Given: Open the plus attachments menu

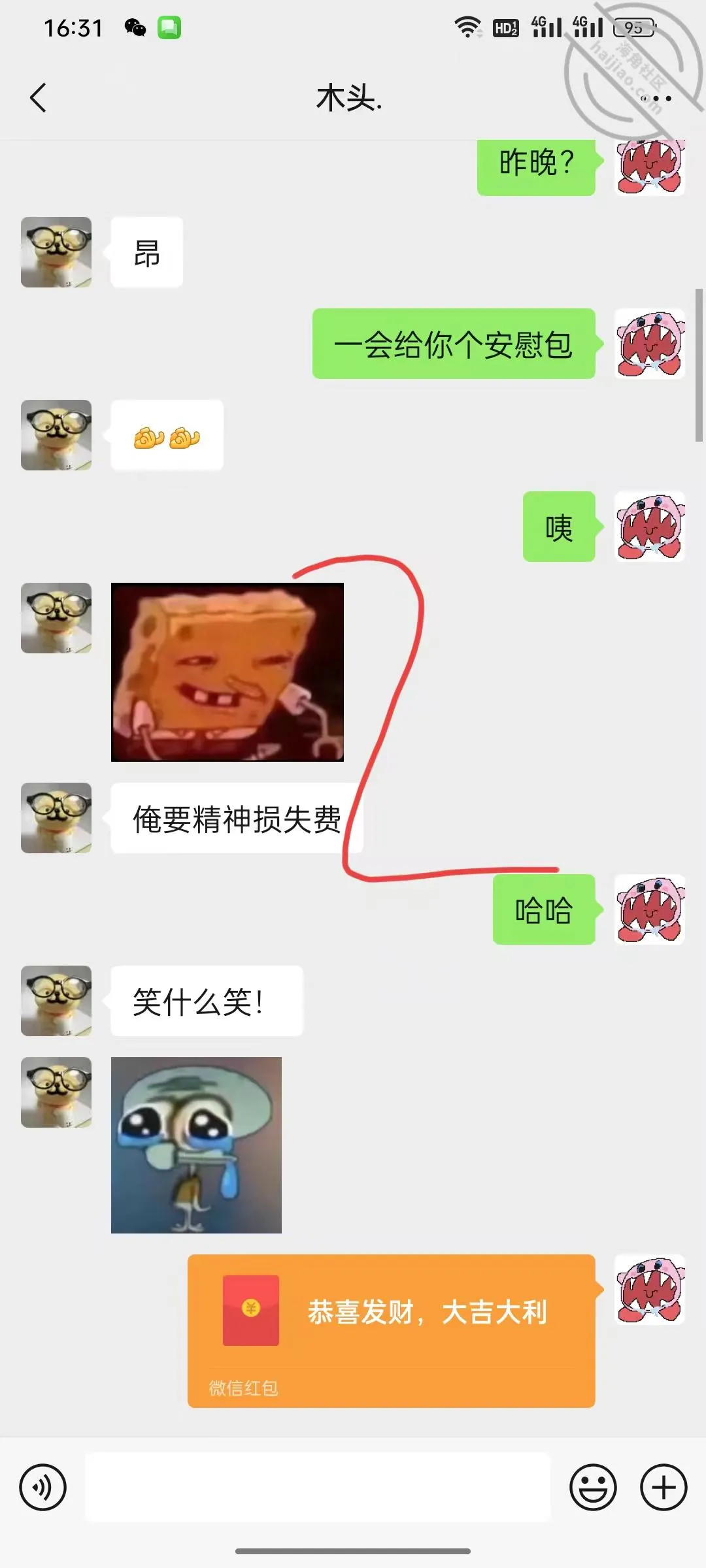Looking at the screenshot, I should coord(664,1488).
